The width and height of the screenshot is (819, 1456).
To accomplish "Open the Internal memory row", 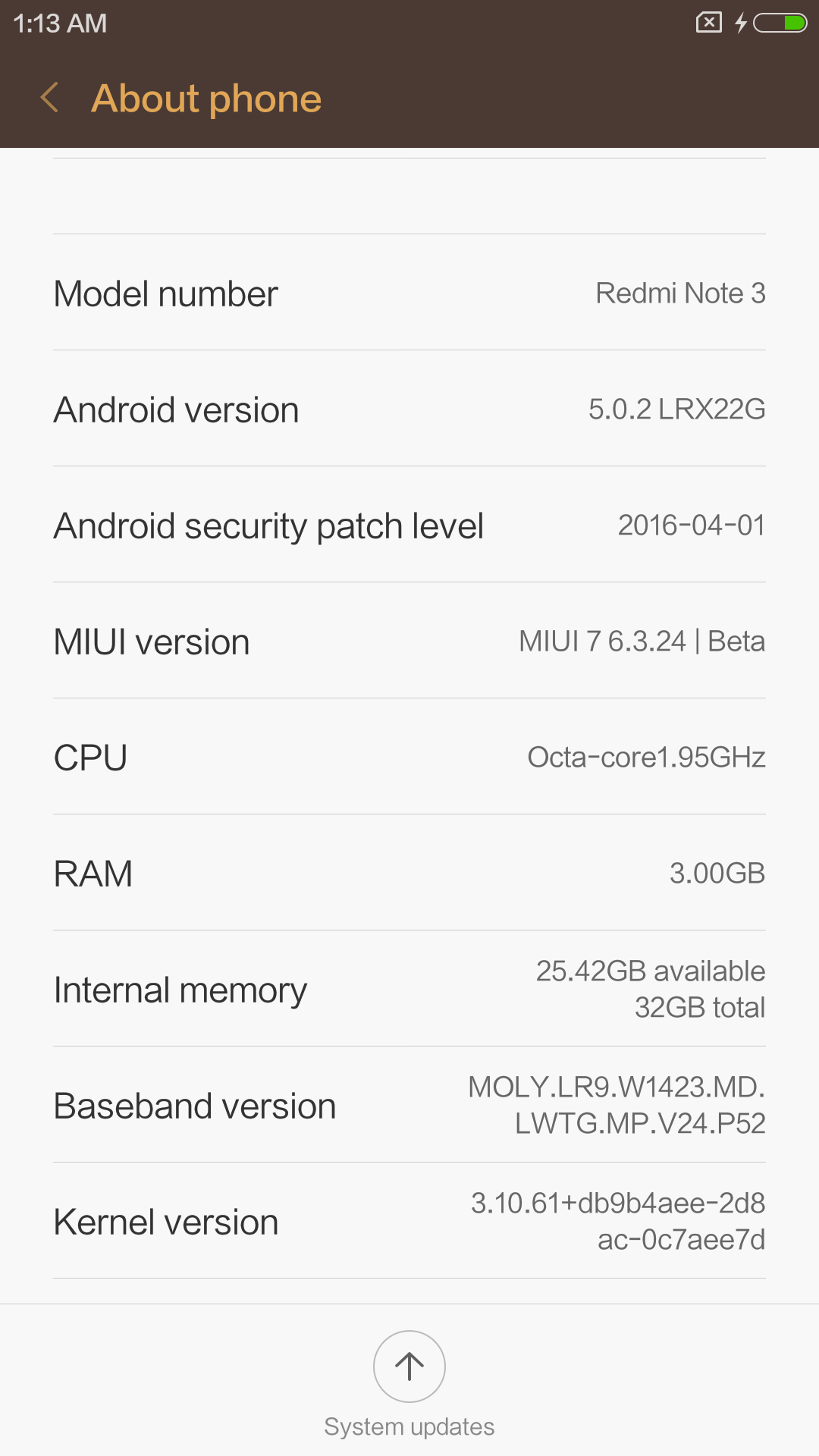I will tap(409, 989).
